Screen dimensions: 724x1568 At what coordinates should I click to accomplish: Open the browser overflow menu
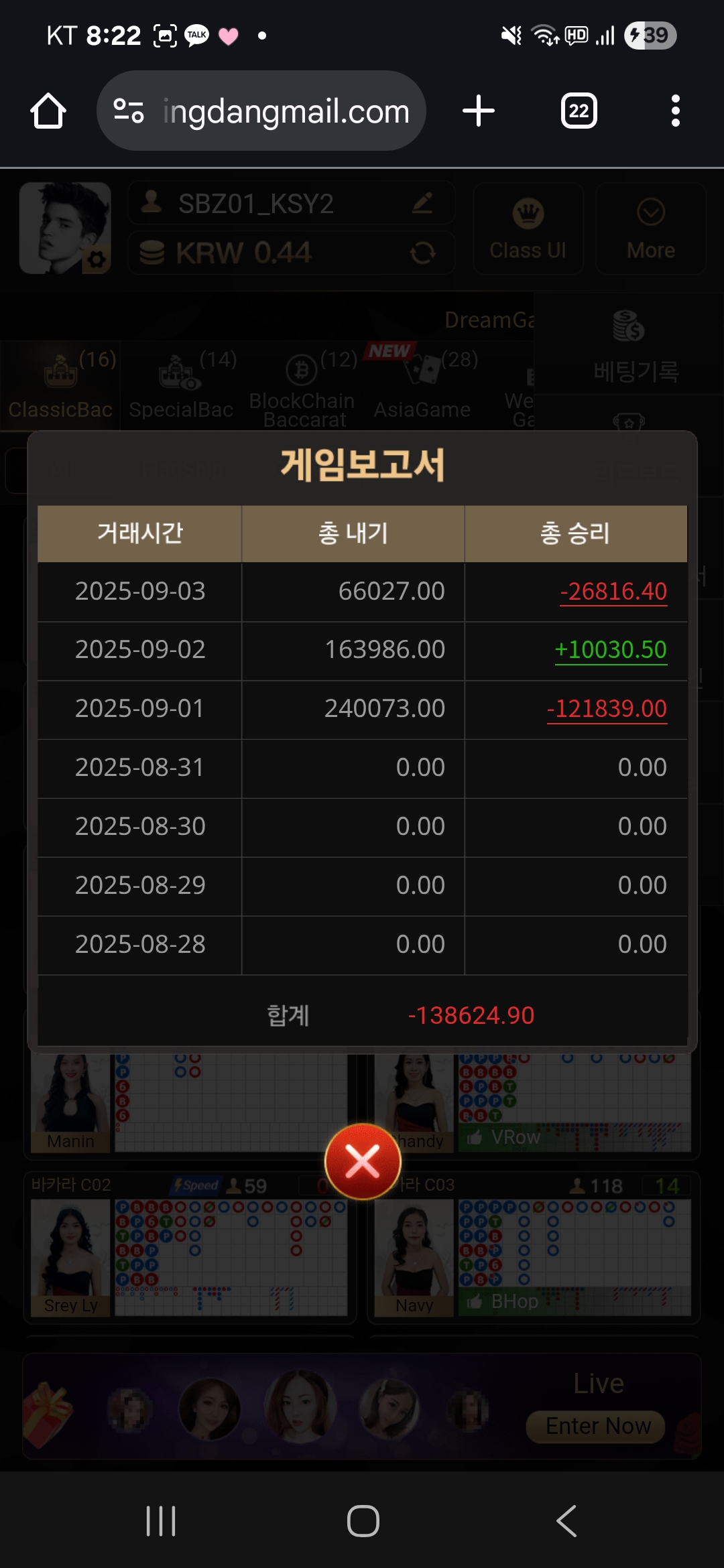point(675,111)
